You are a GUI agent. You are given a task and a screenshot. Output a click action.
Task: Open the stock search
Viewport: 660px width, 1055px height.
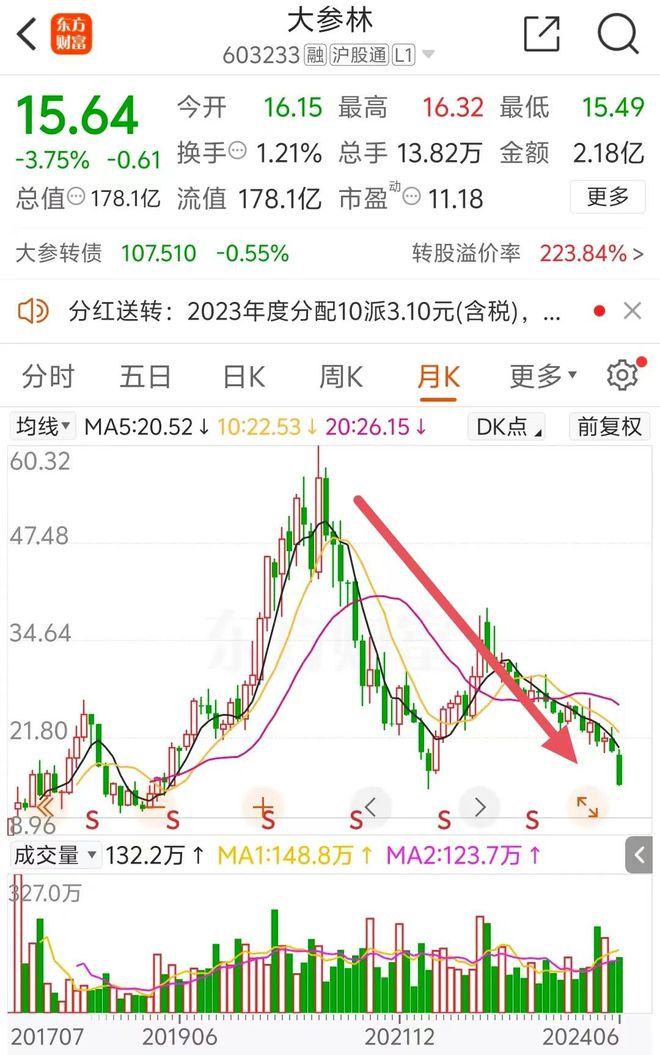617,34
